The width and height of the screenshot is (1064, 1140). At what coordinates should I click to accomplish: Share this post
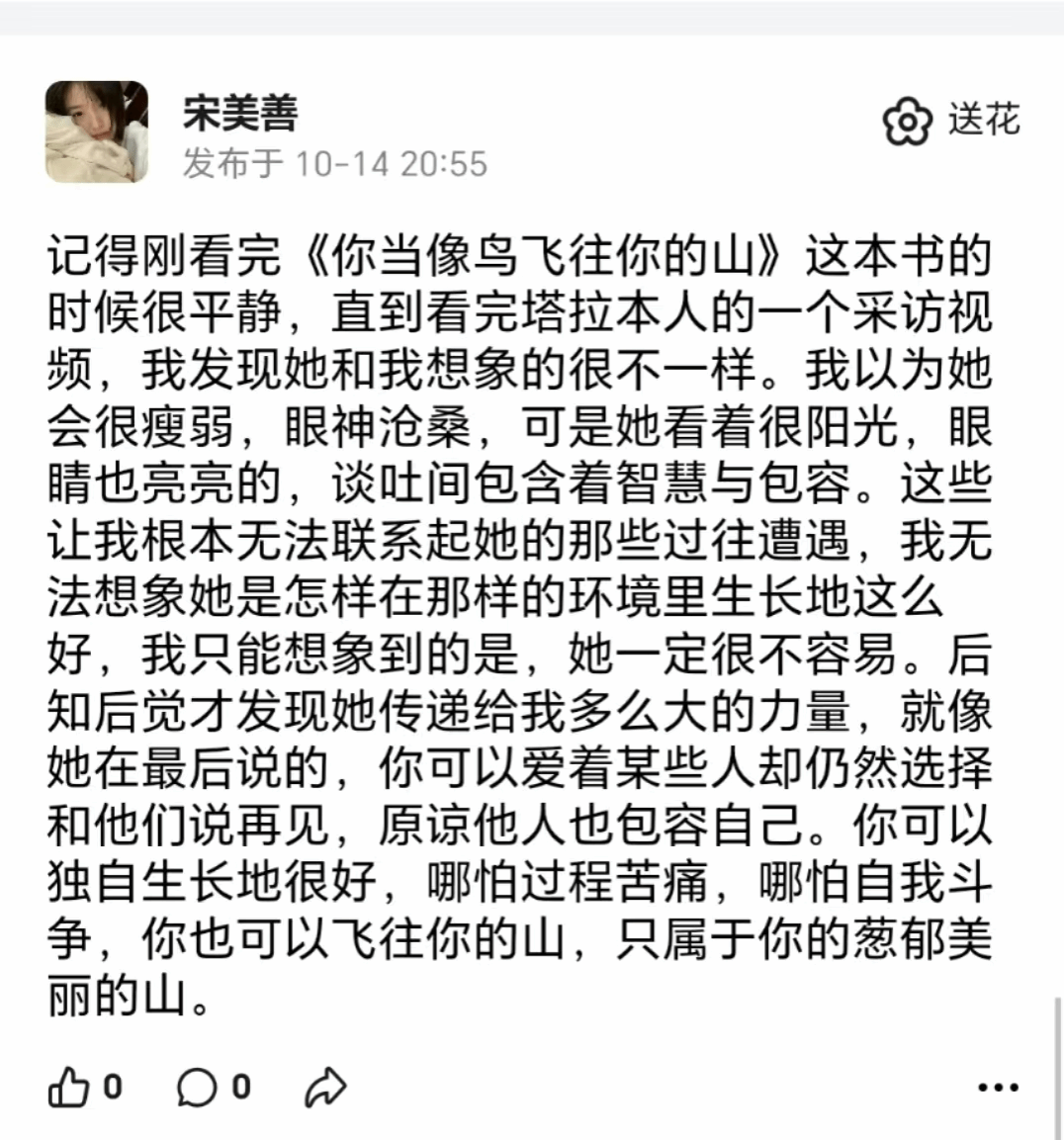pos(324,1088)
